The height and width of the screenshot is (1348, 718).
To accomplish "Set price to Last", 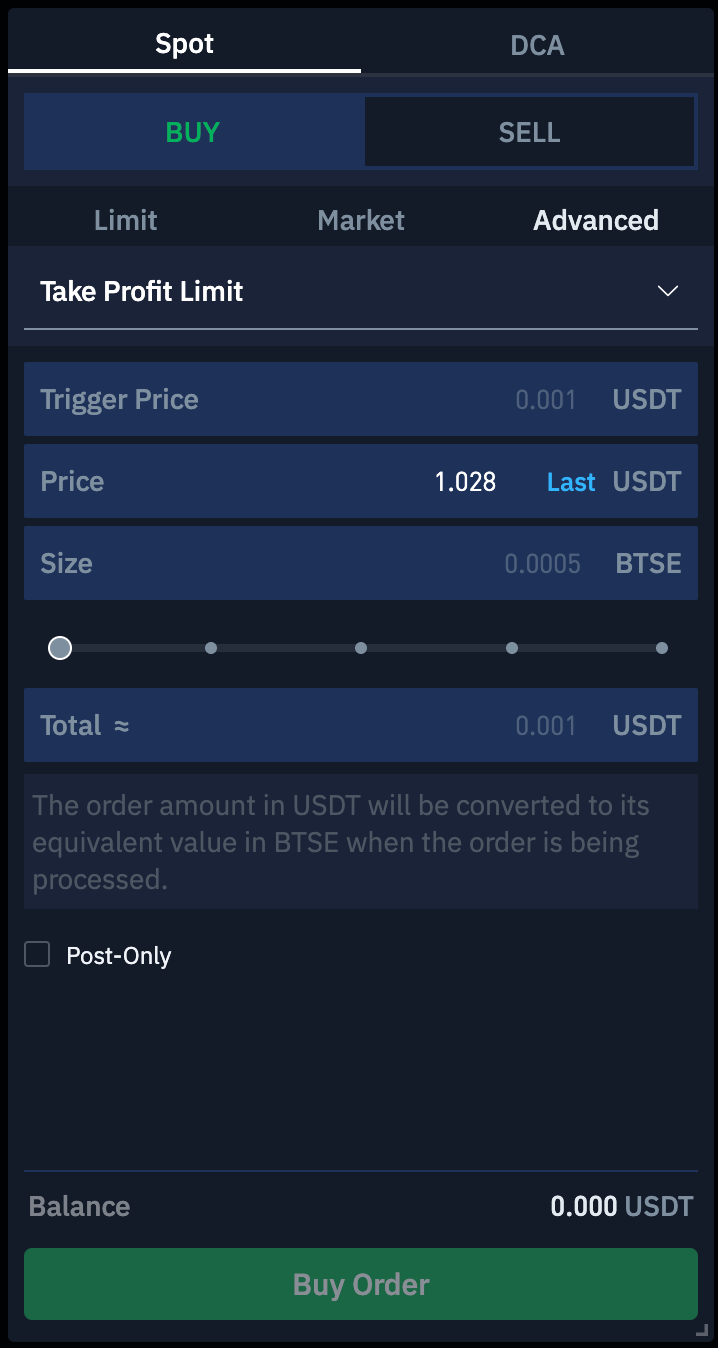I will point(571,482).
